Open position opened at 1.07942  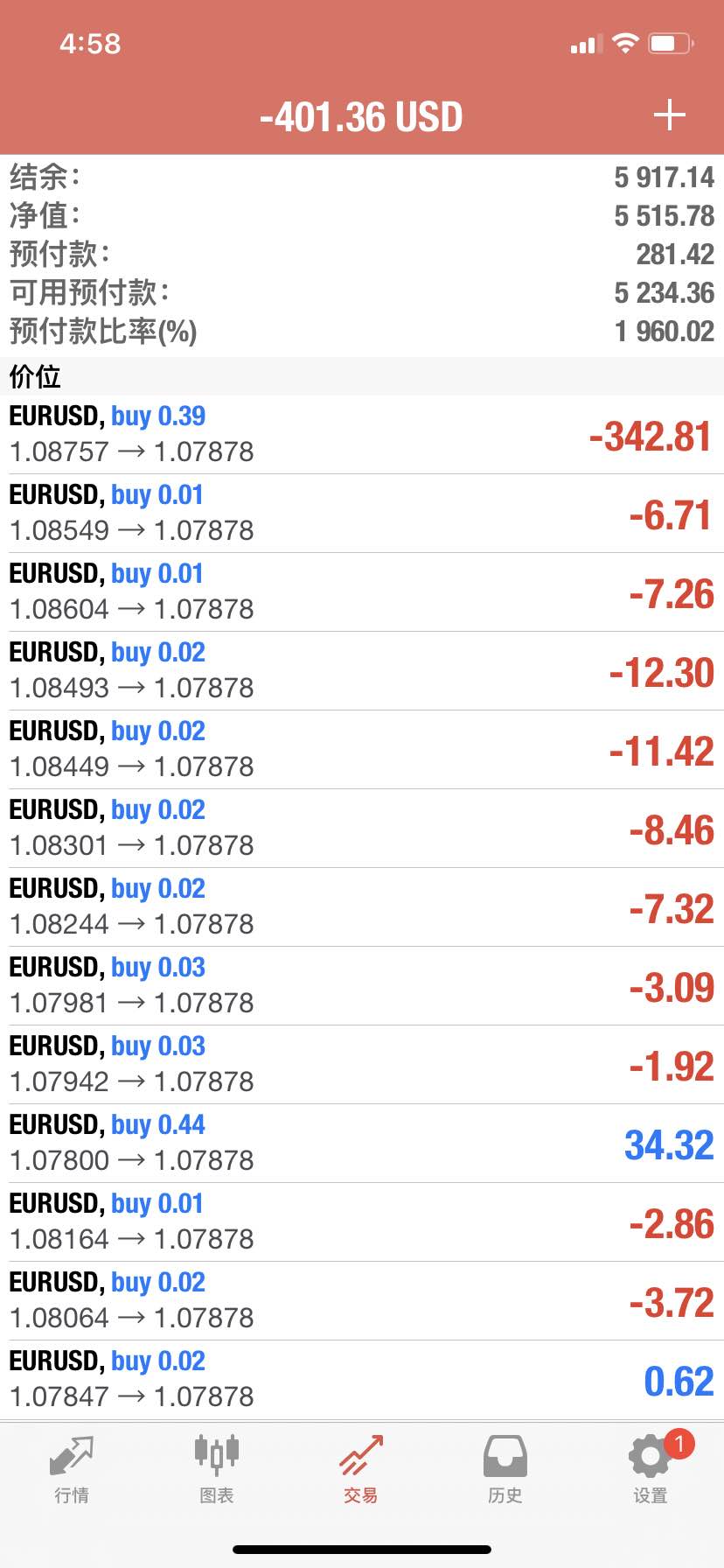pyautogui.click(x=362, y=1065)
